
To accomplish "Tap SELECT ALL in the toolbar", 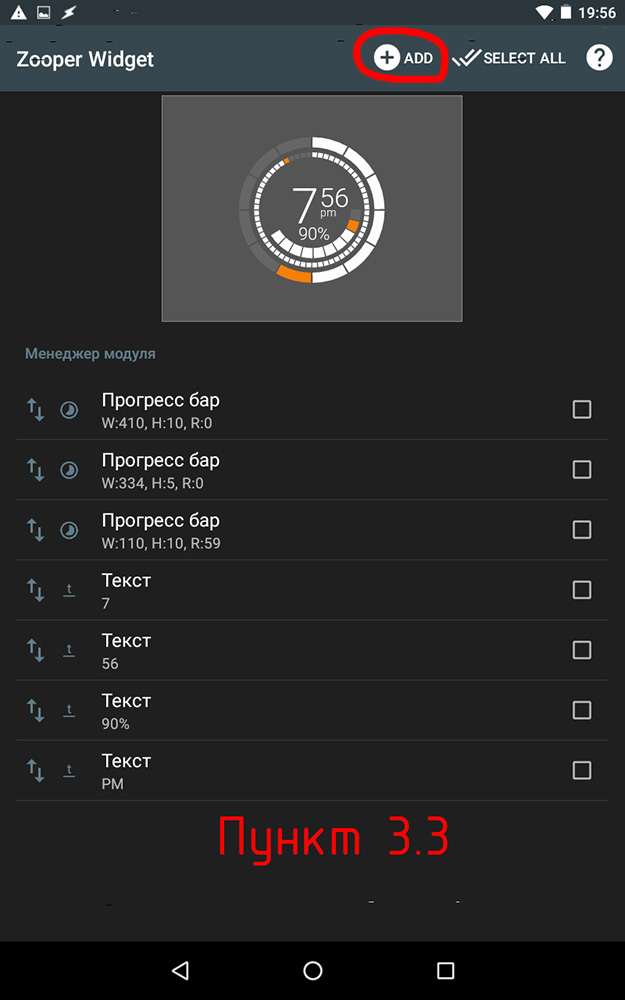I will (x=509, y=58).
